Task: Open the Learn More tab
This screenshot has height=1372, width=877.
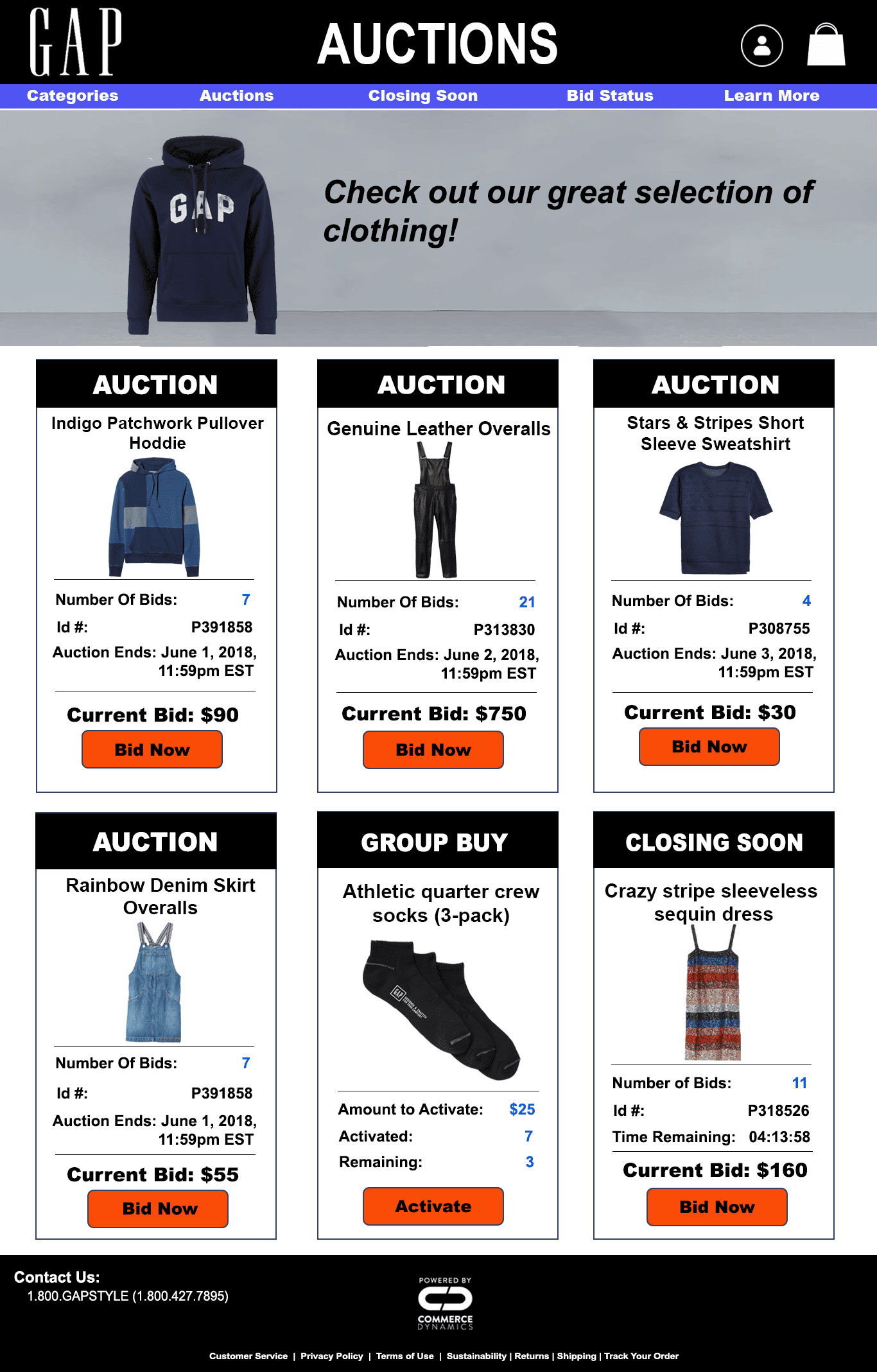Action: pyautogui.click(x=771, y=96)
